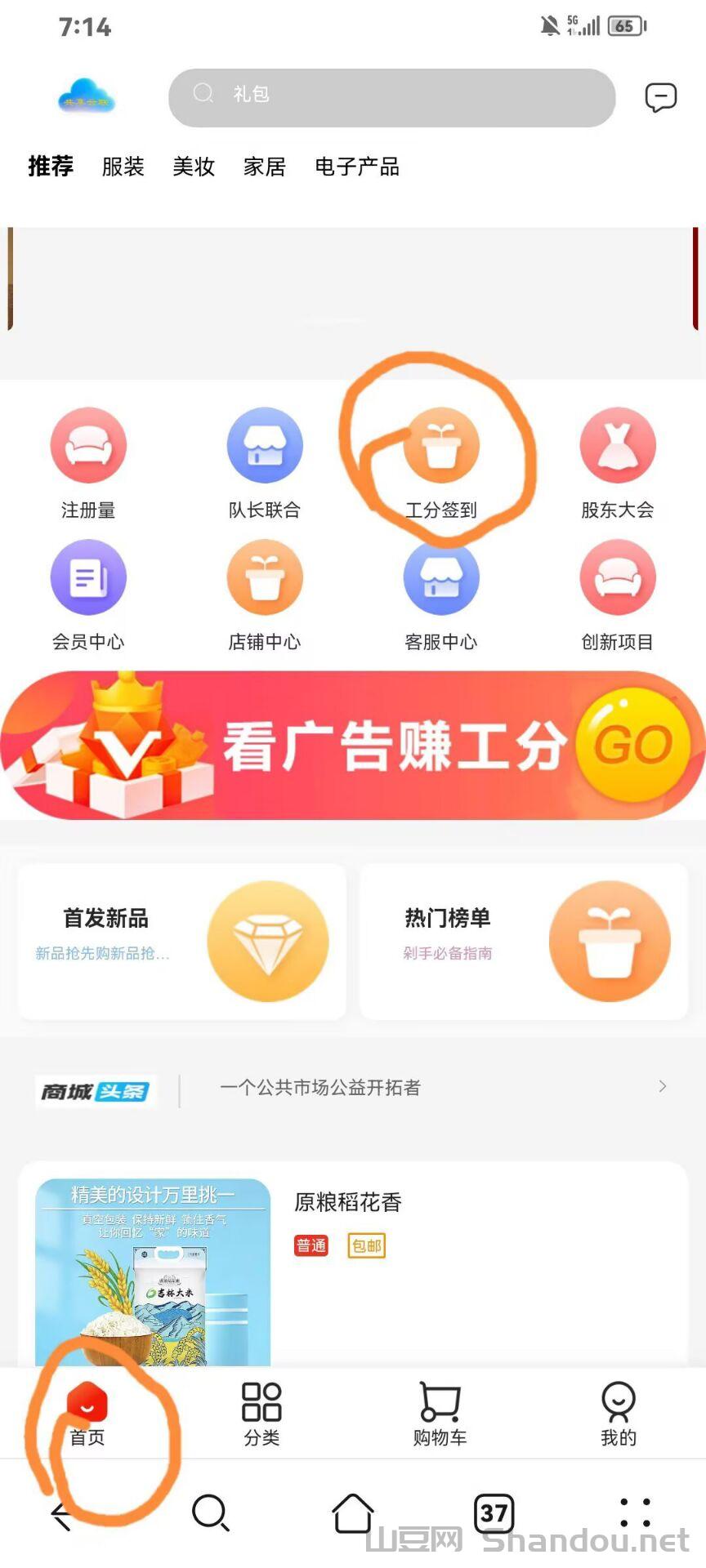The height and width of the screenshot is (1568, 706).
Task: Switch to the 电子产品 tab
Action: [357, 167]
